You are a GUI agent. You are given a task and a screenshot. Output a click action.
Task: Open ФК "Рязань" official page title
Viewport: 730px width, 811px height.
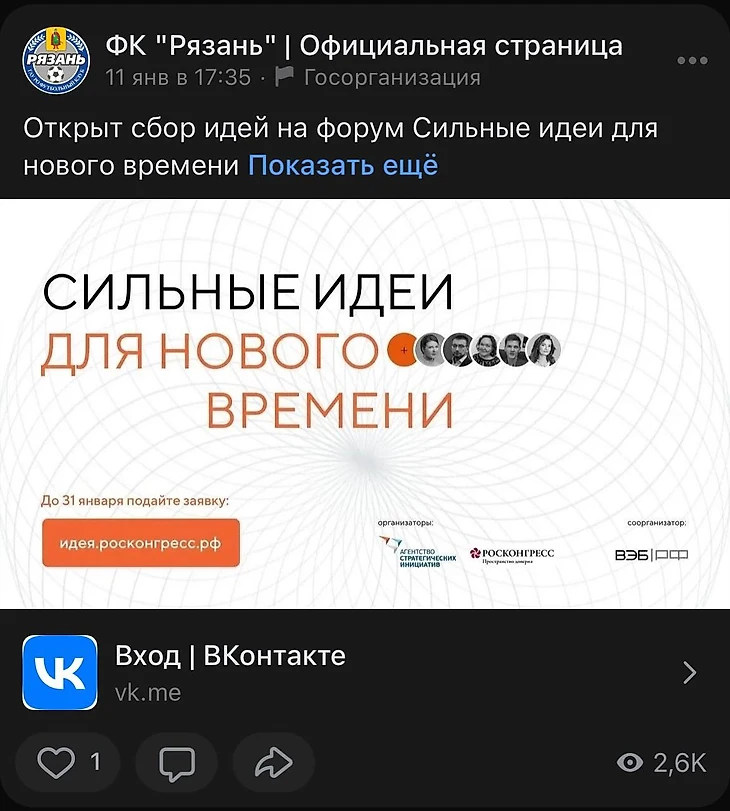tap(364, 45)
